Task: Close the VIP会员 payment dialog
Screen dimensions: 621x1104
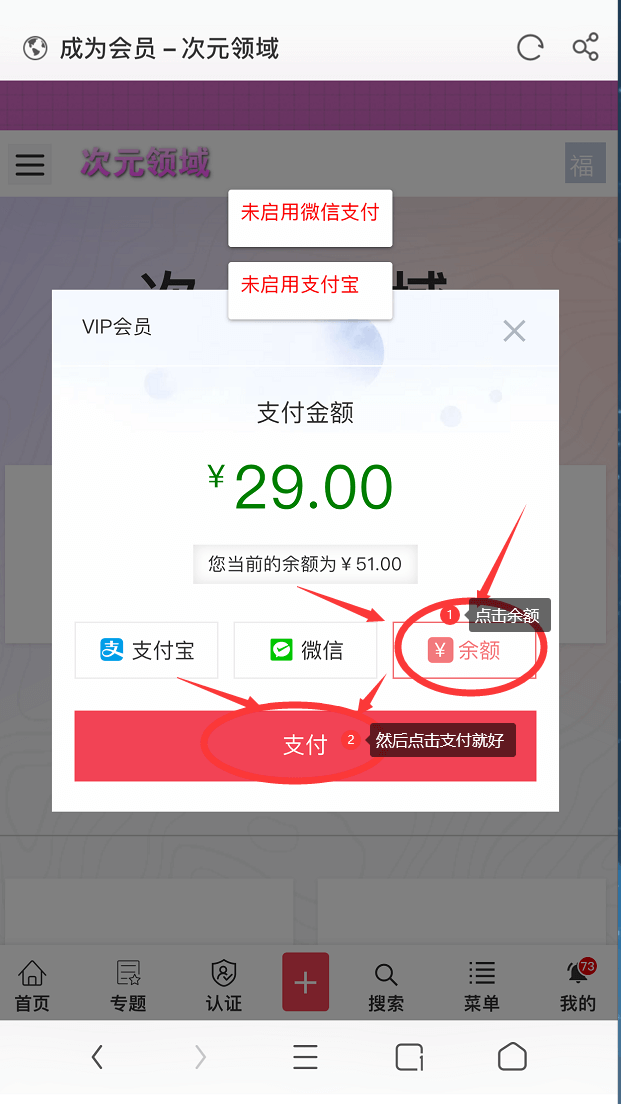Action: pyautogui.click(x=514, y=331)
